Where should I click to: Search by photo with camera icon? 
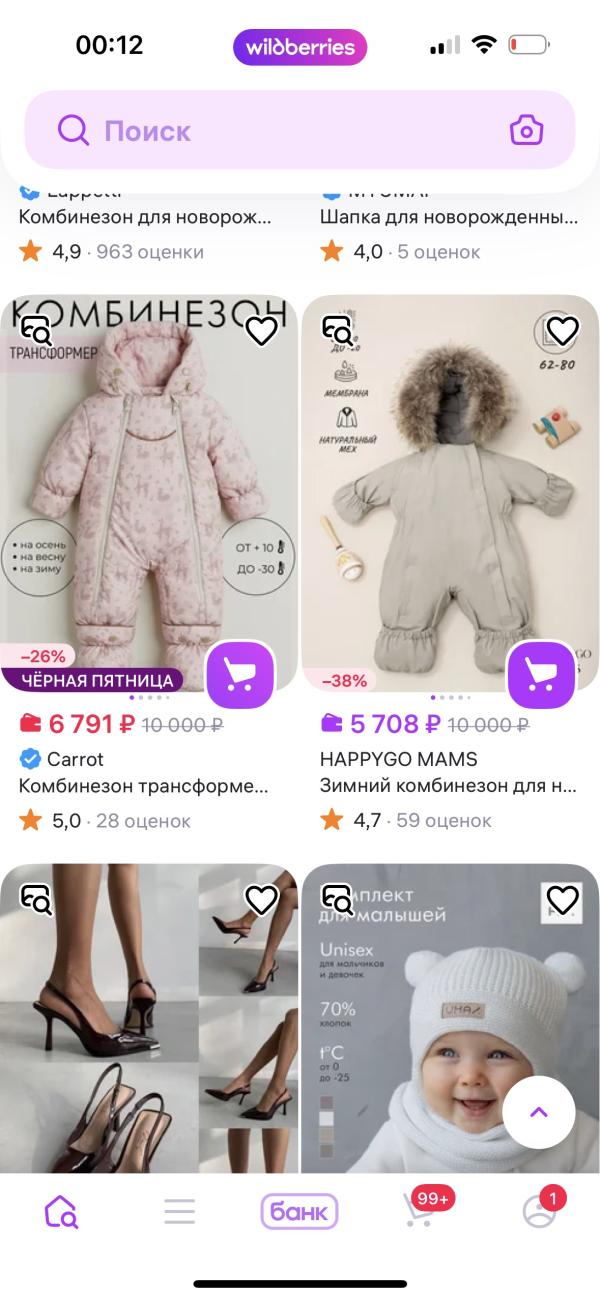pos(526,130)
